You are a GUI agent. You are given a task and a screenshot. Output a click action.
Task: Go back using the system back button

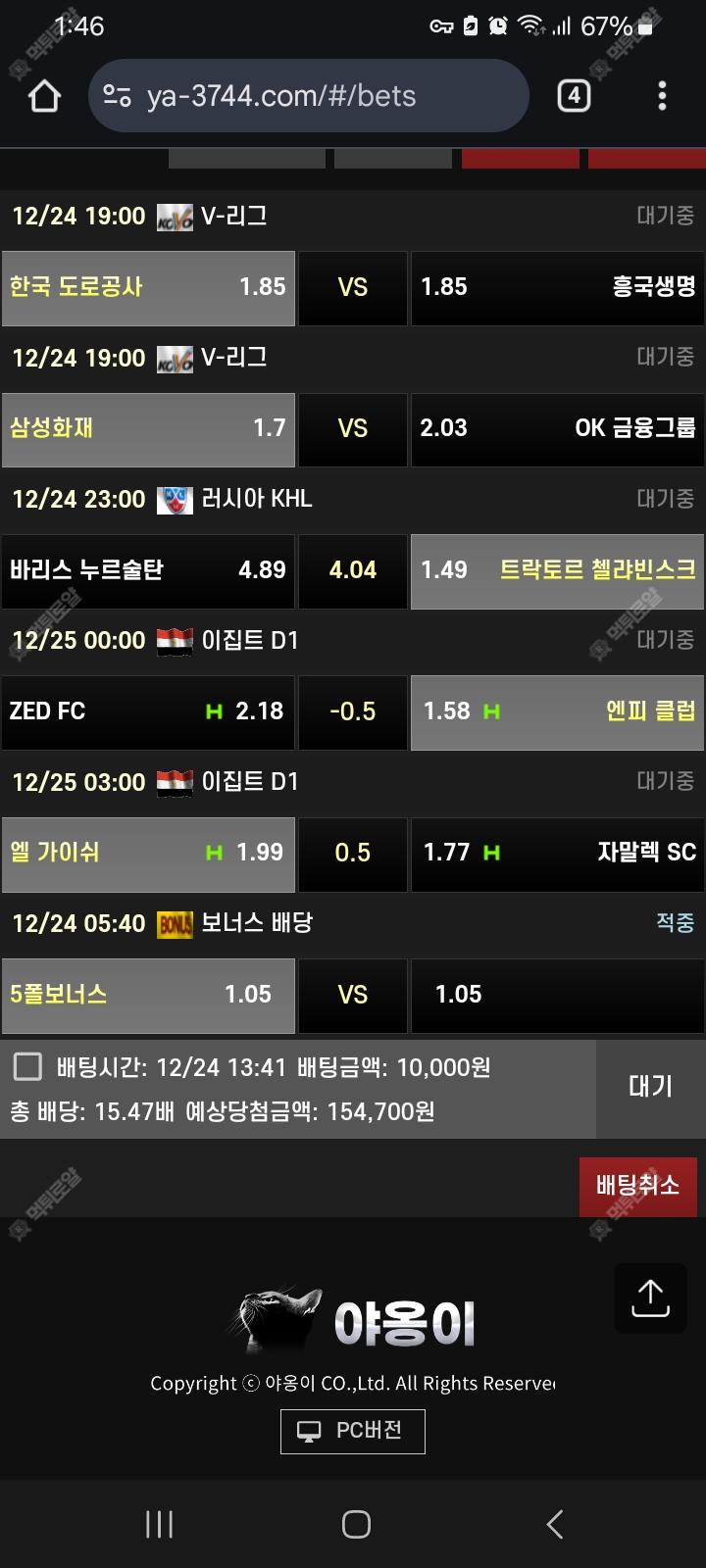pyautogui.click(x=555, y=1524)
